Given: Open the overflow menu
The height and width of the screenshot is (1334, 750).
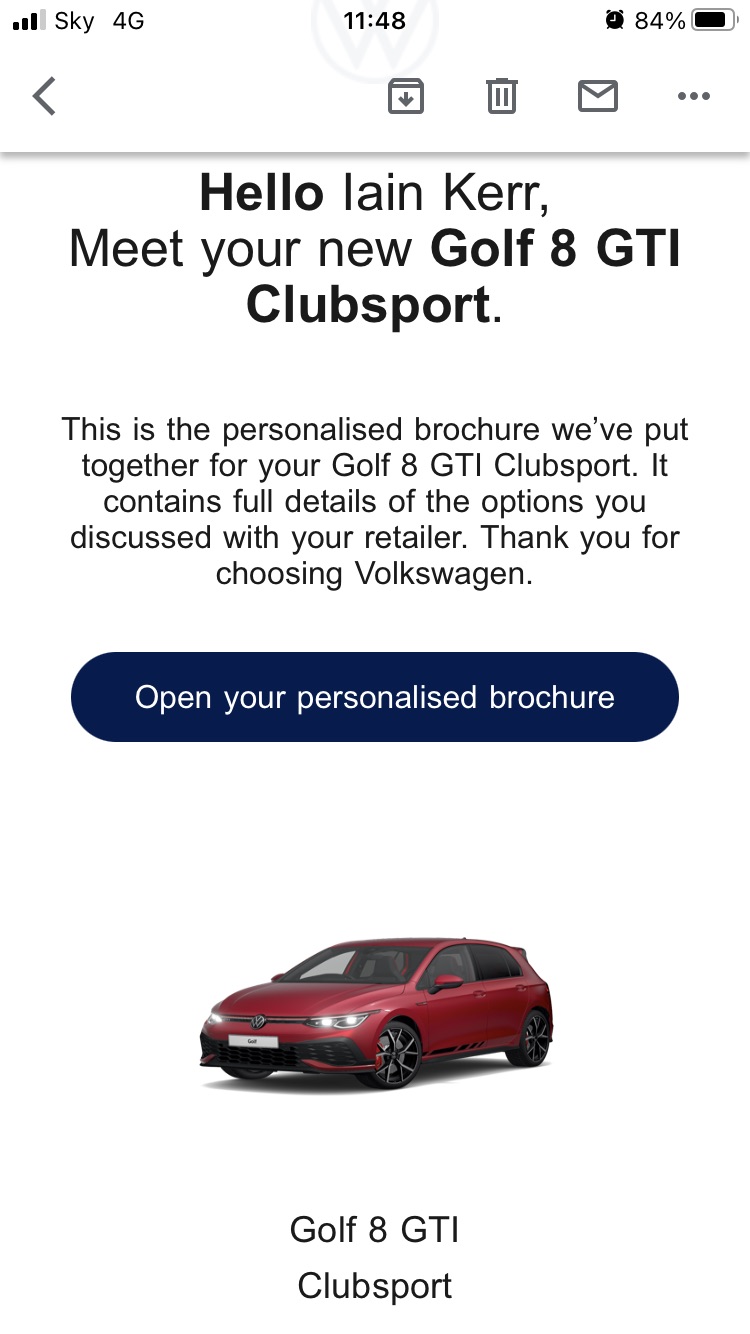Looking at the screenshot, I should point(693,96).
